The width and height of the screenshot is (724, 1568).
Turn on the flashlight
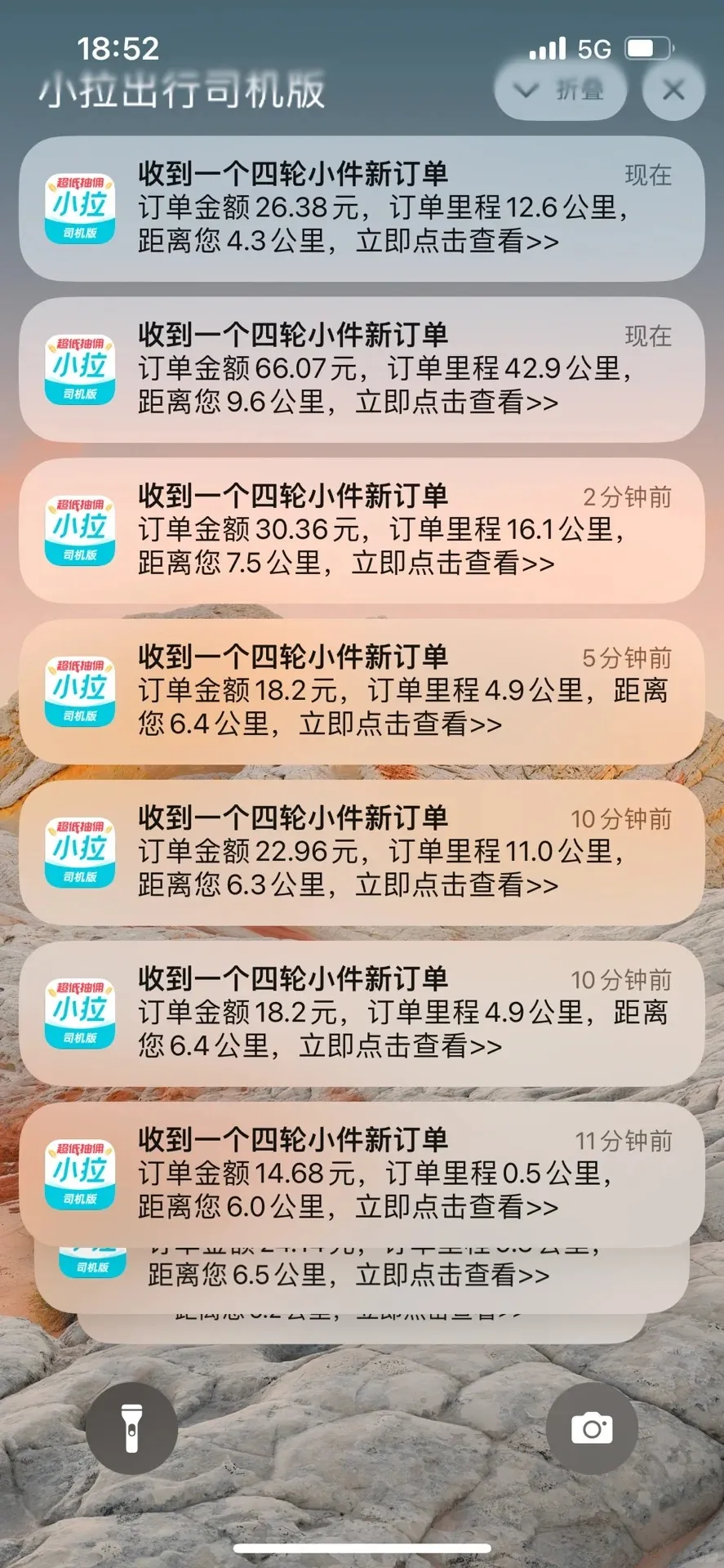[131, 1428]
